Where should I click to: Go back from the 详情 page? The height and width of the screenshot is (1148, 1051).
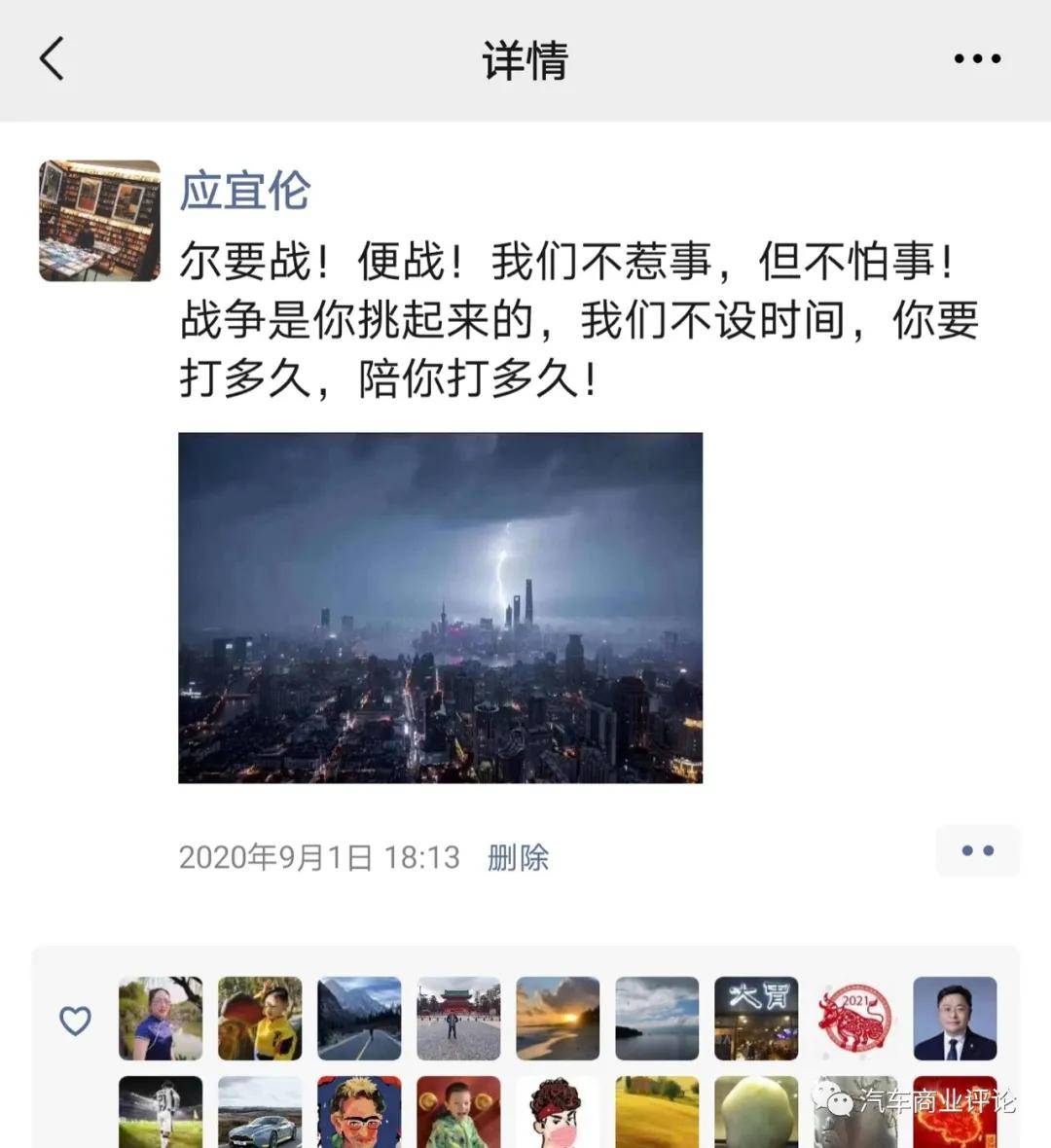click(53, 58)
